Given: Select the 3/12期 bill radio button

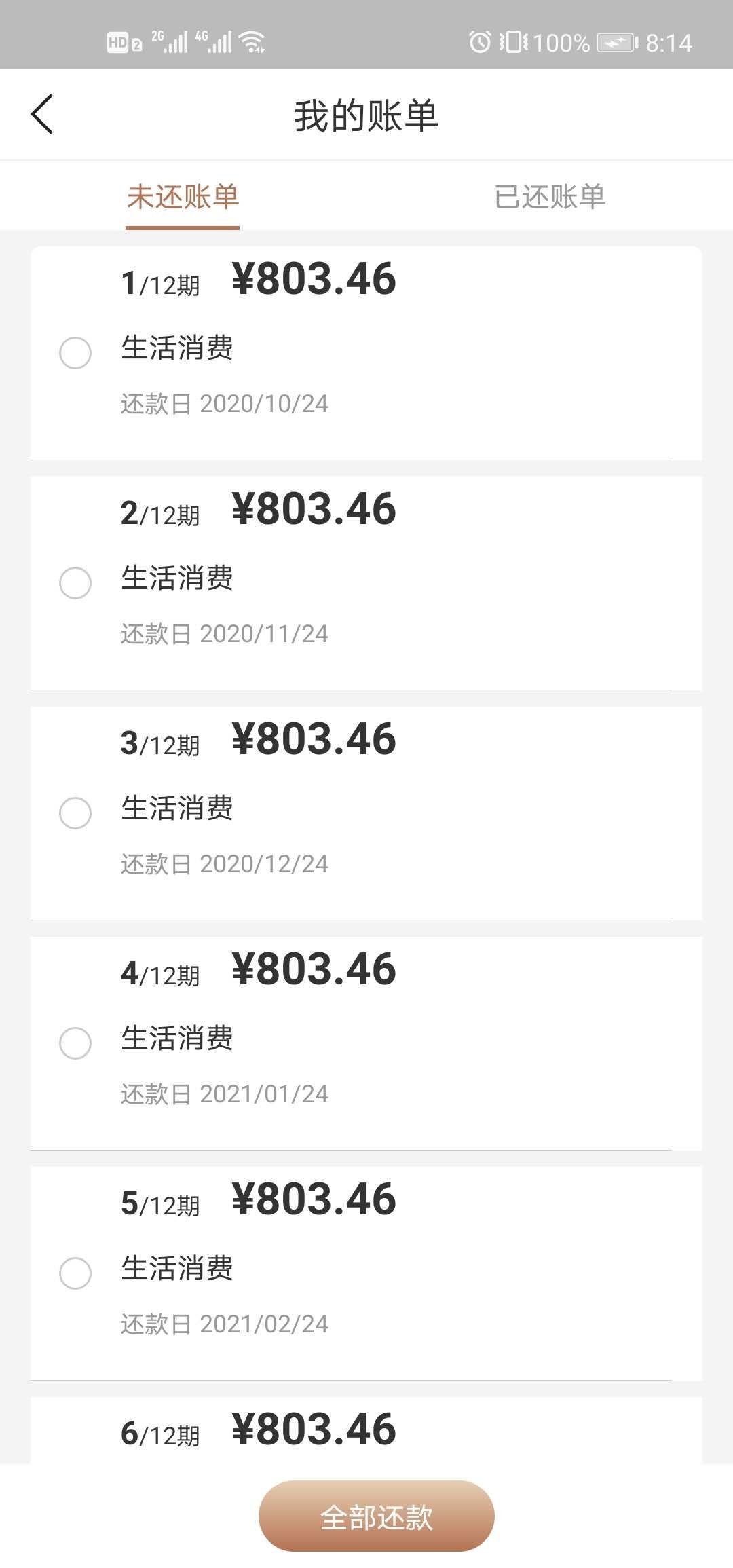Looking at the screenshot, I should 75,813.
